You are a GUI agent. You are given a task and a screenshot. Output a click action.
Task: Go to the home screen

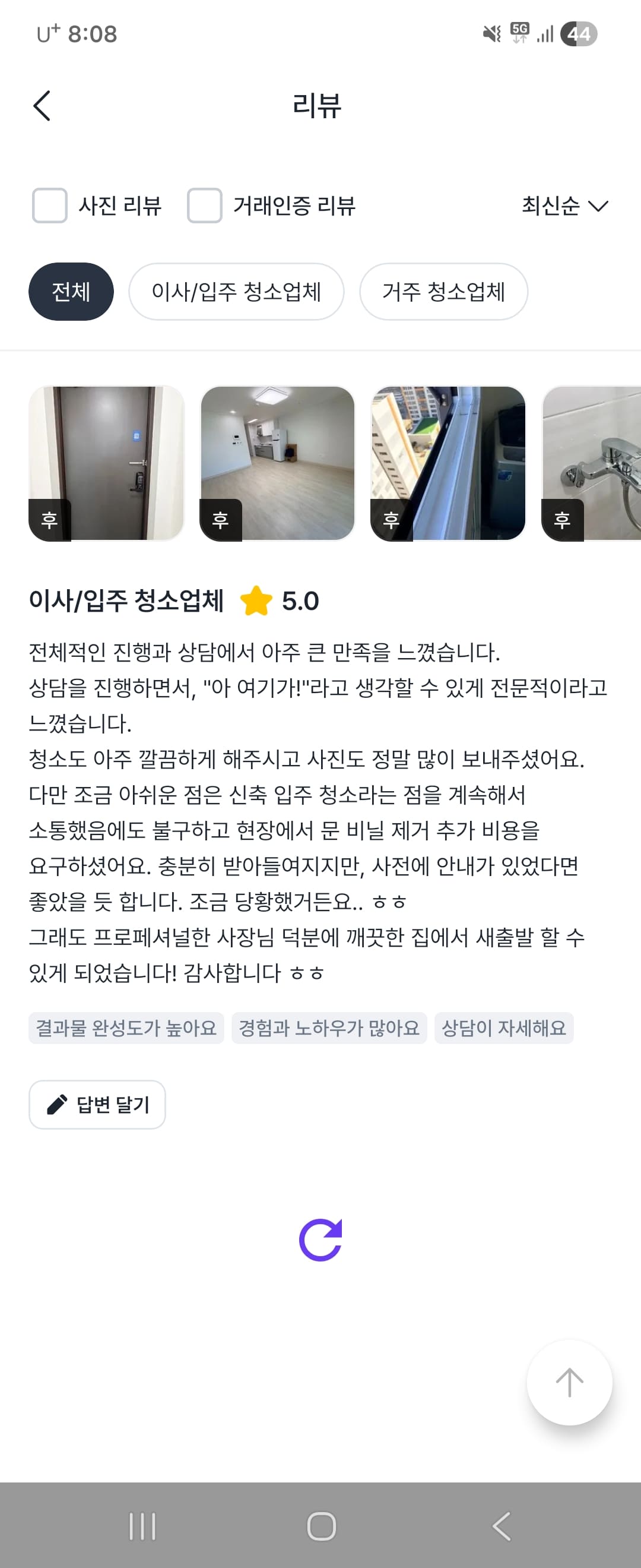[x=321, y=1526]
